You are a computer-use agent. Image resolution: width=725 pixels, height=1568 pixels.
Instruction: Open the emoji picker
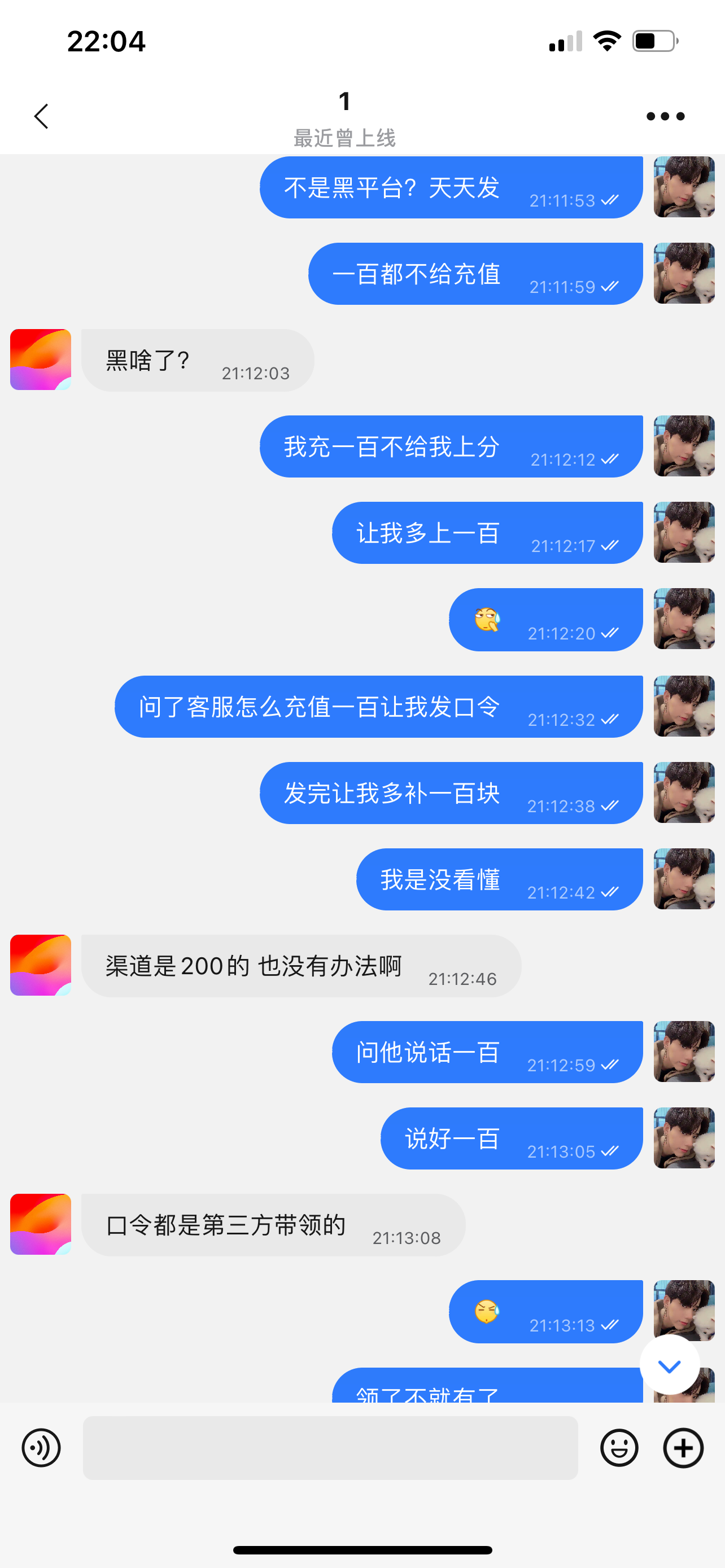pos(618,1447)
